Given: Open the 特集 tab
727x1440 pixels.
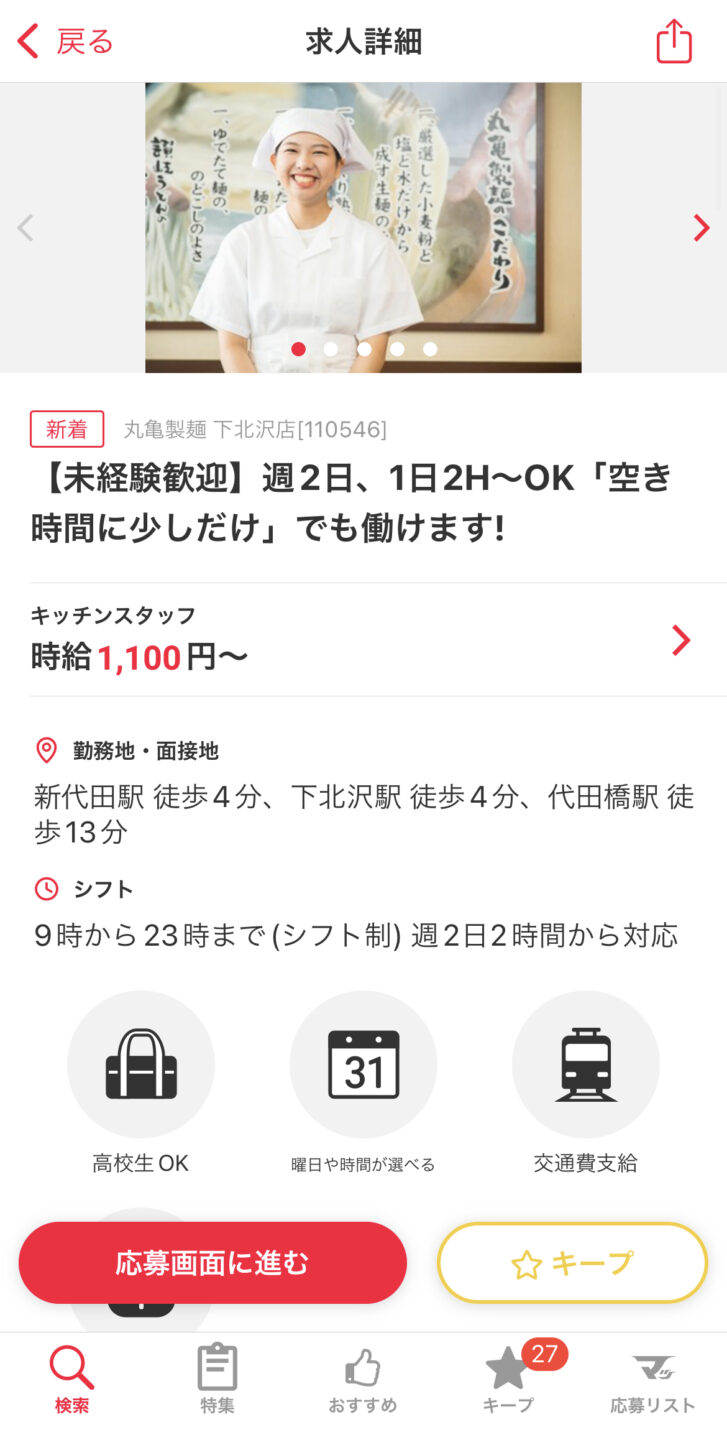Looking at the screenshot, I should tap(217, 1380).
